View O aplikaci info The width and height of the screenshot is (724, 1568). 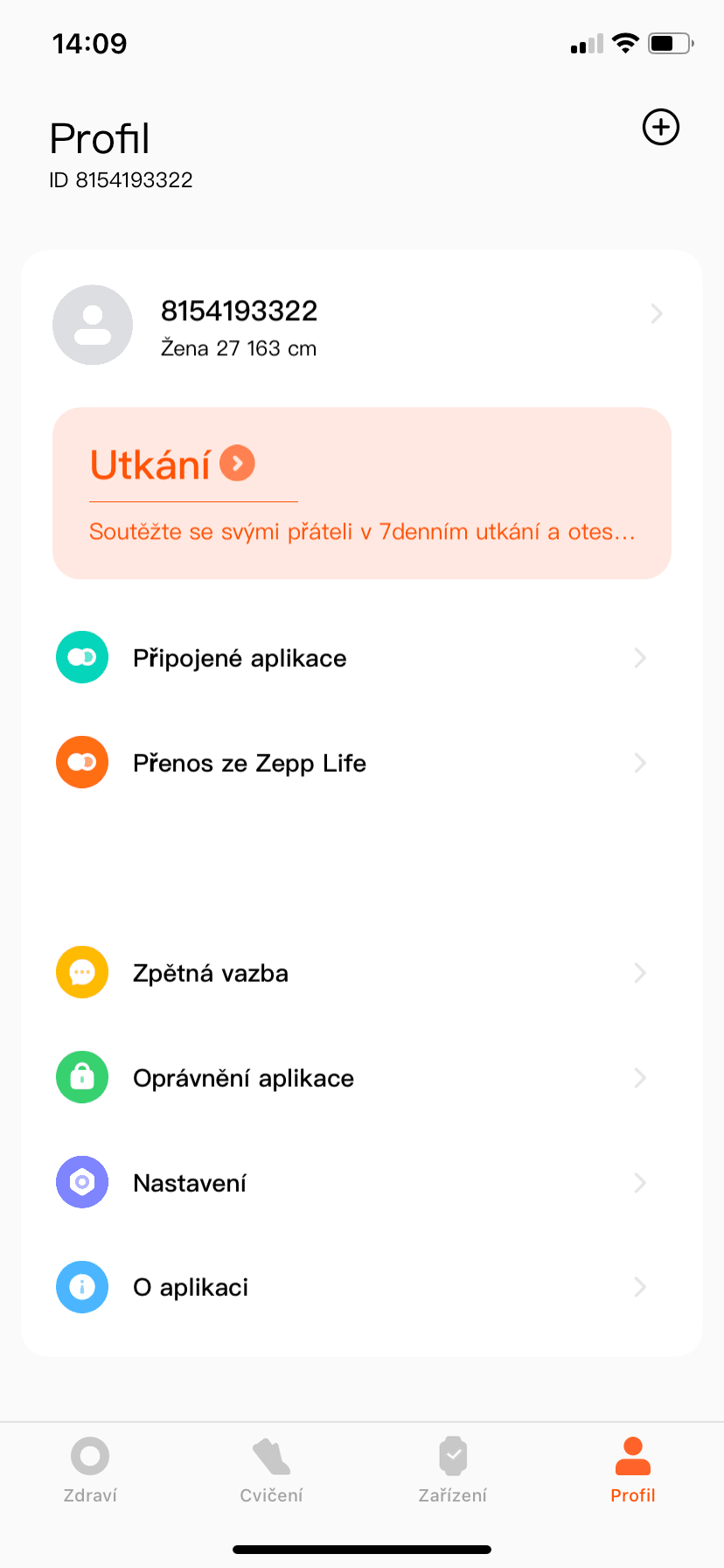pos(360,1287)
